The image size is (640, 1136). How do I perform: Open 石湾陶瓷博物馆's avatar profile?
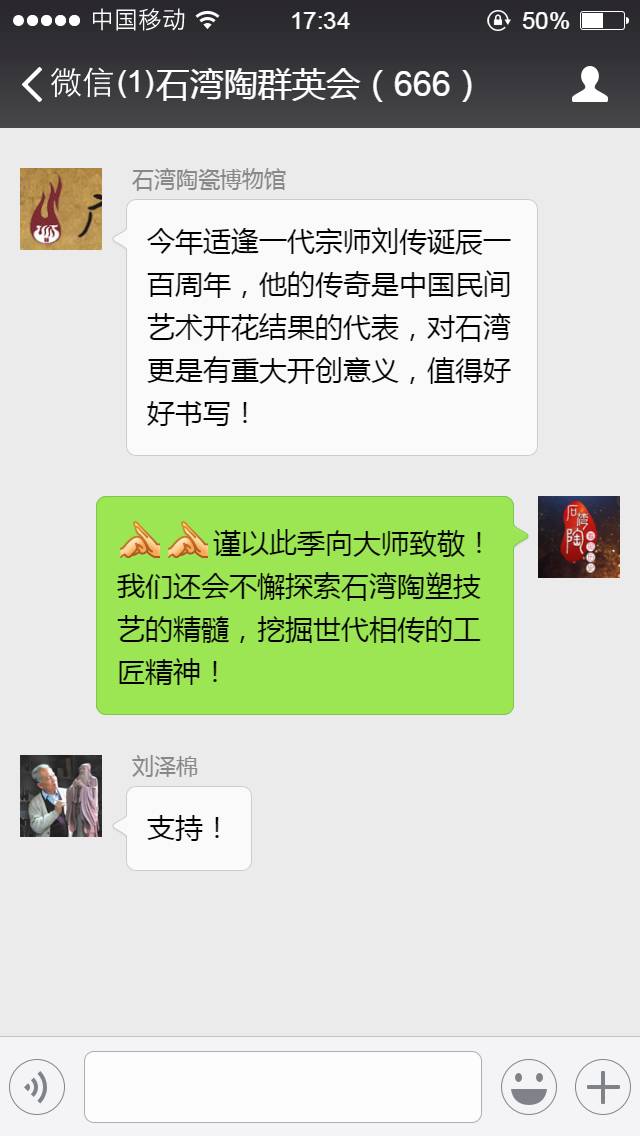pos(61,209)
